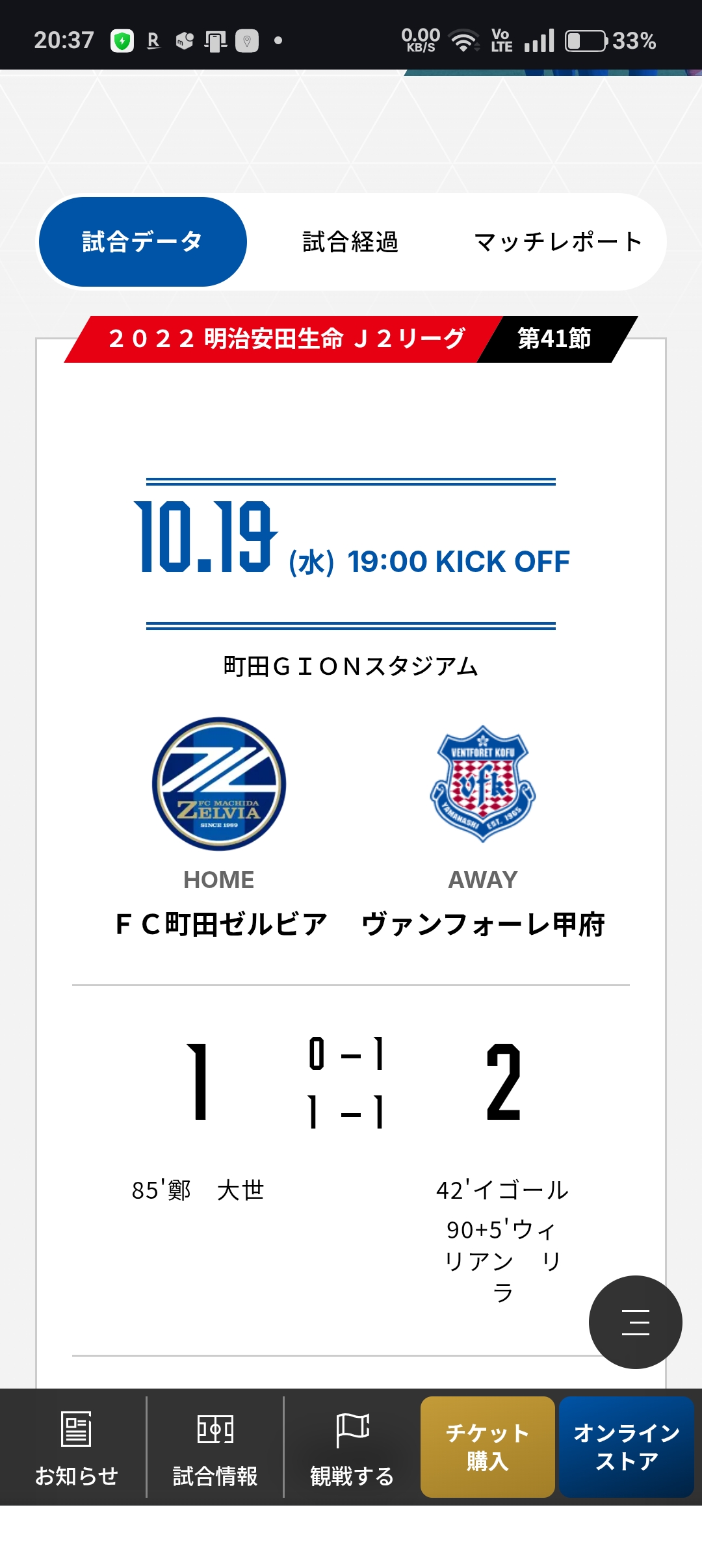Viewport: 702px width, 1568px height.
Task: Go to お知らせ in bottom bar
Action: click(x=76, y=1447)
